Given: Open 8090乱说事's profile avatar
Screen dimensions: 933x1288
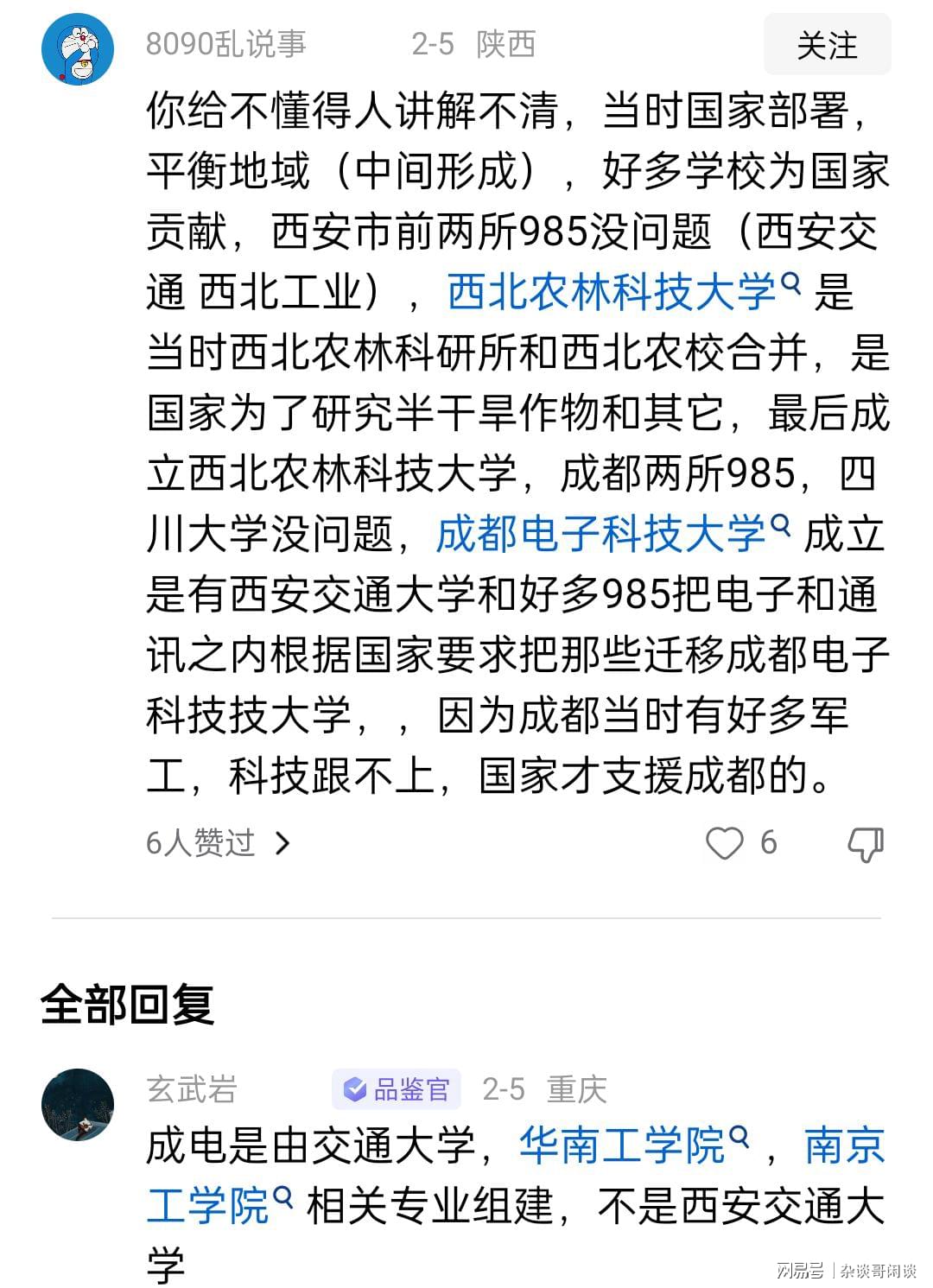Looking at the screenshot, I should tap(78, 49).
